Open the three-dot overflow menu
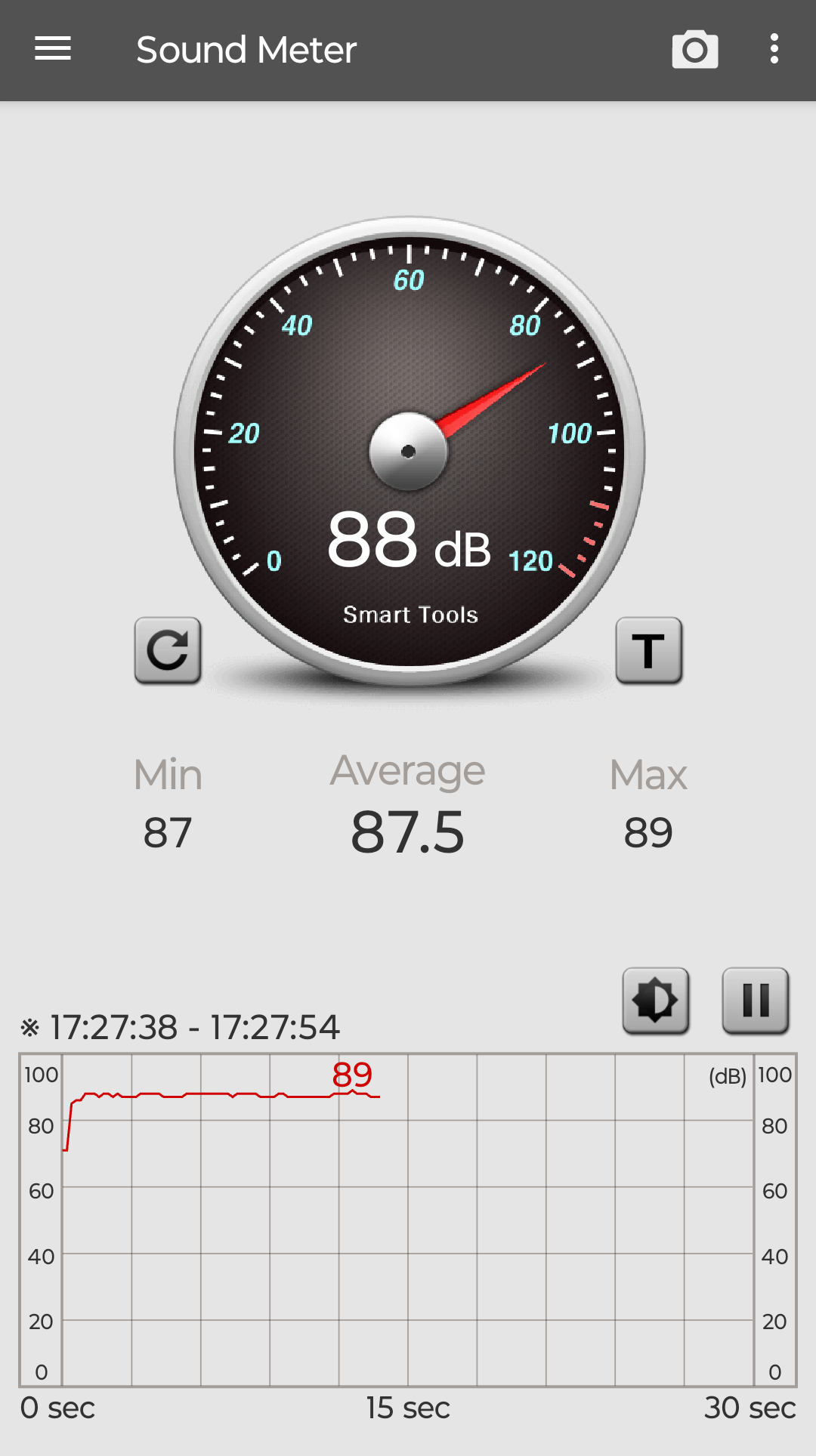The width and height of the screenshot is (816, 1456). click(774, 49)
